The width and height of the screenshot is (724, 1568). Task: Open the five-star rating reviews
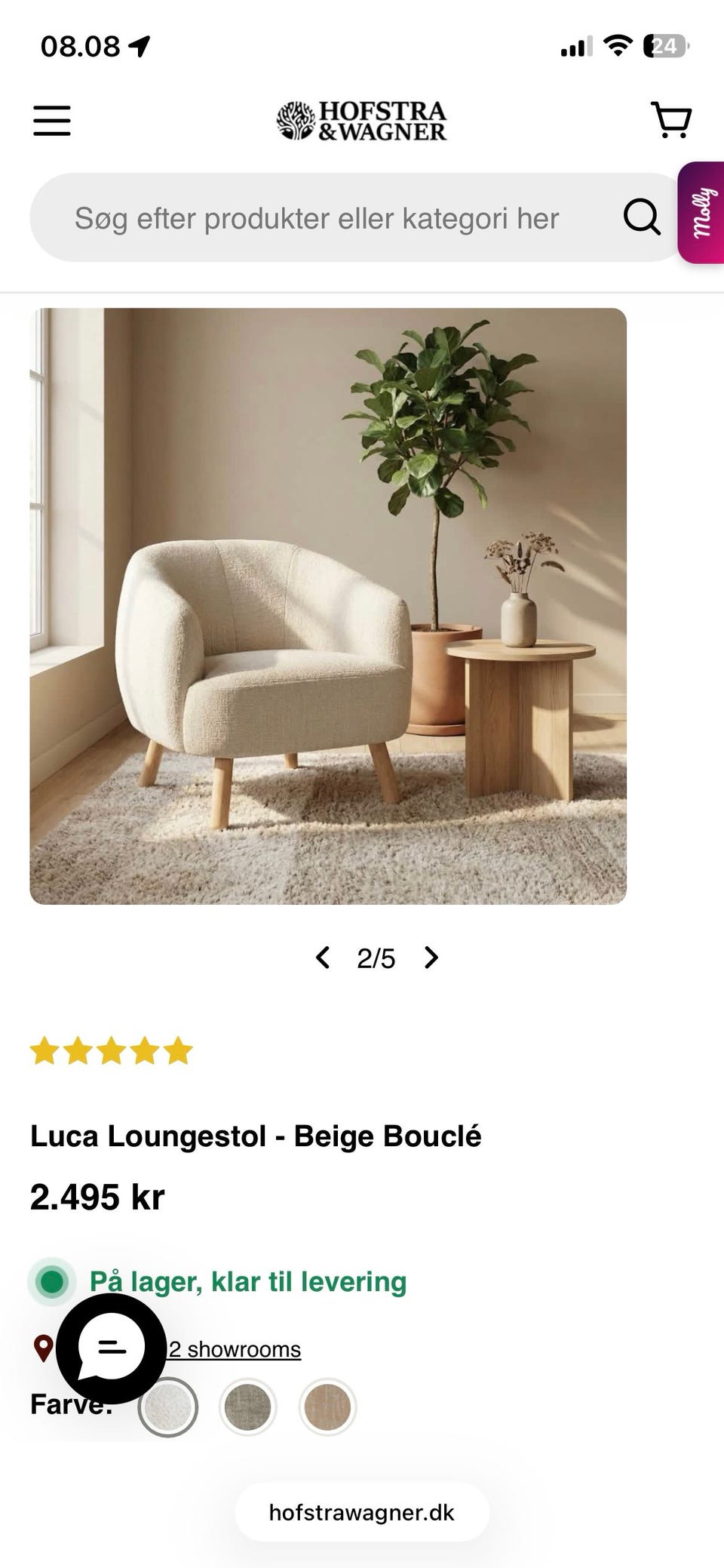pos(112,1050)
